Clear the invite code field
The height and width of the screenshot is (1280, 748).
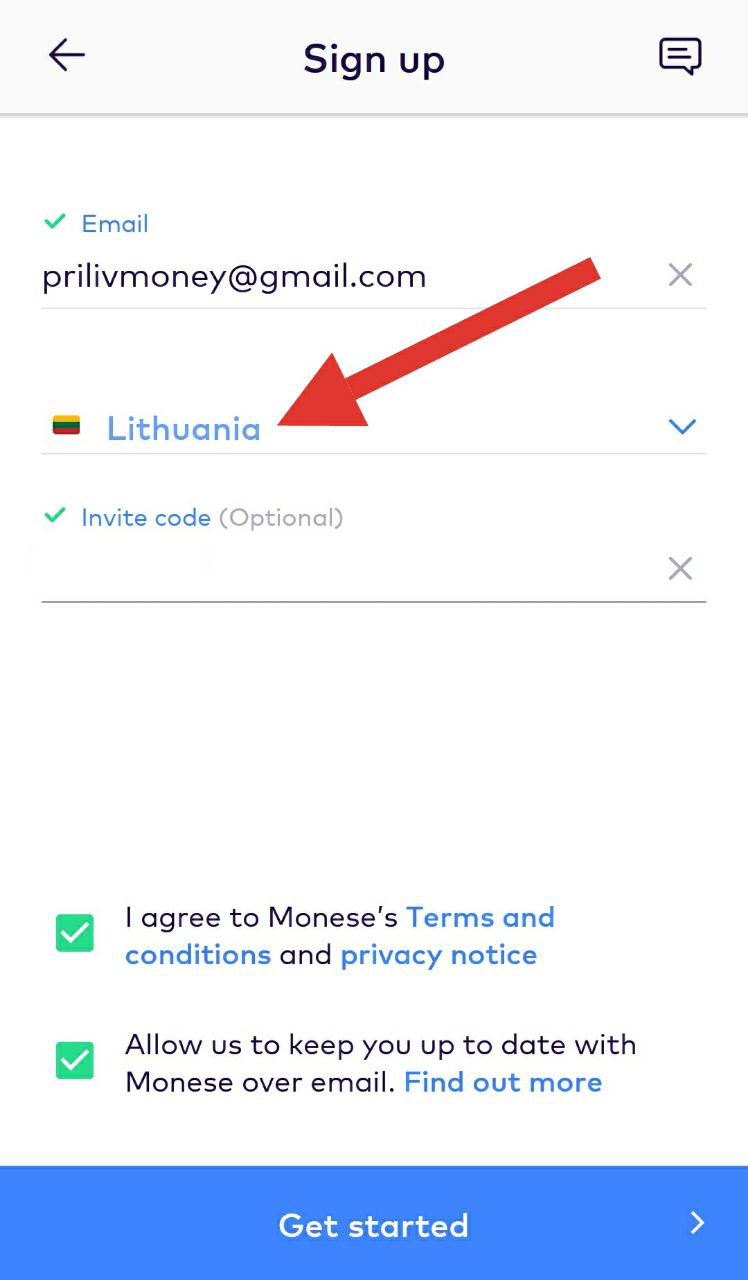(680, 569)
